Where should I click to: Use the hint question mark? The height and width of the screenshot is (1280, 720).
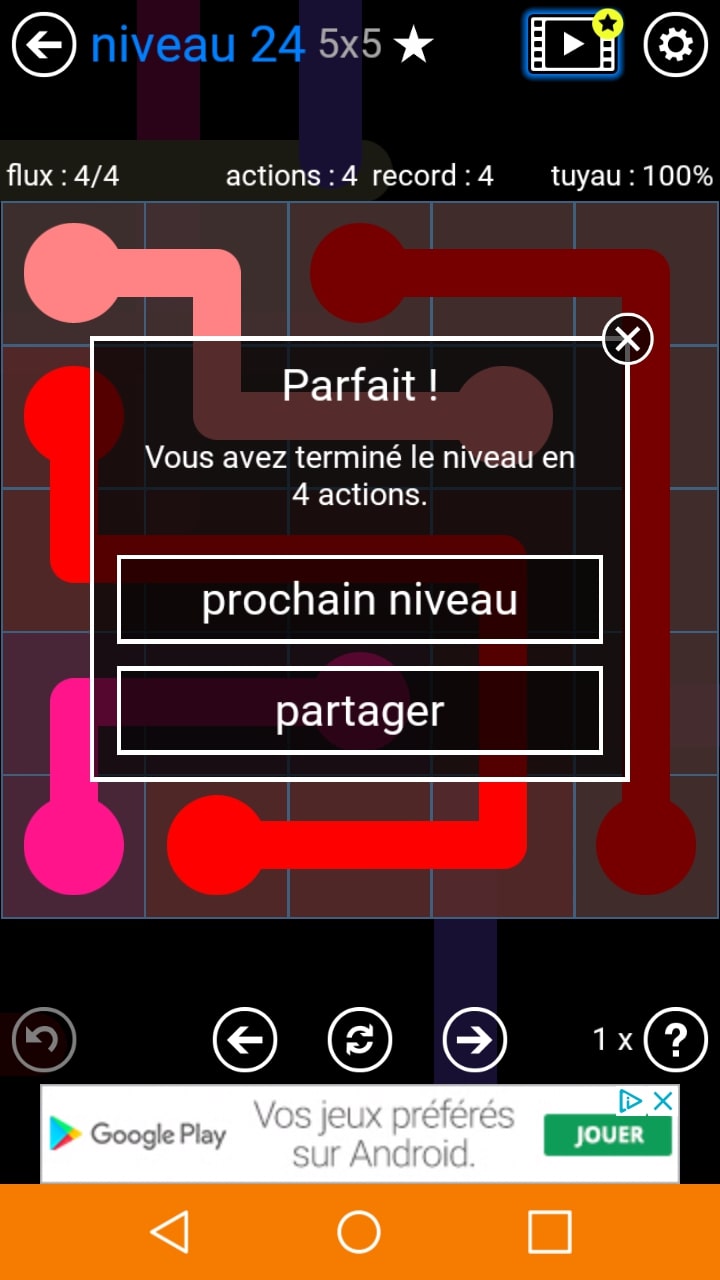pos(675,1040)
